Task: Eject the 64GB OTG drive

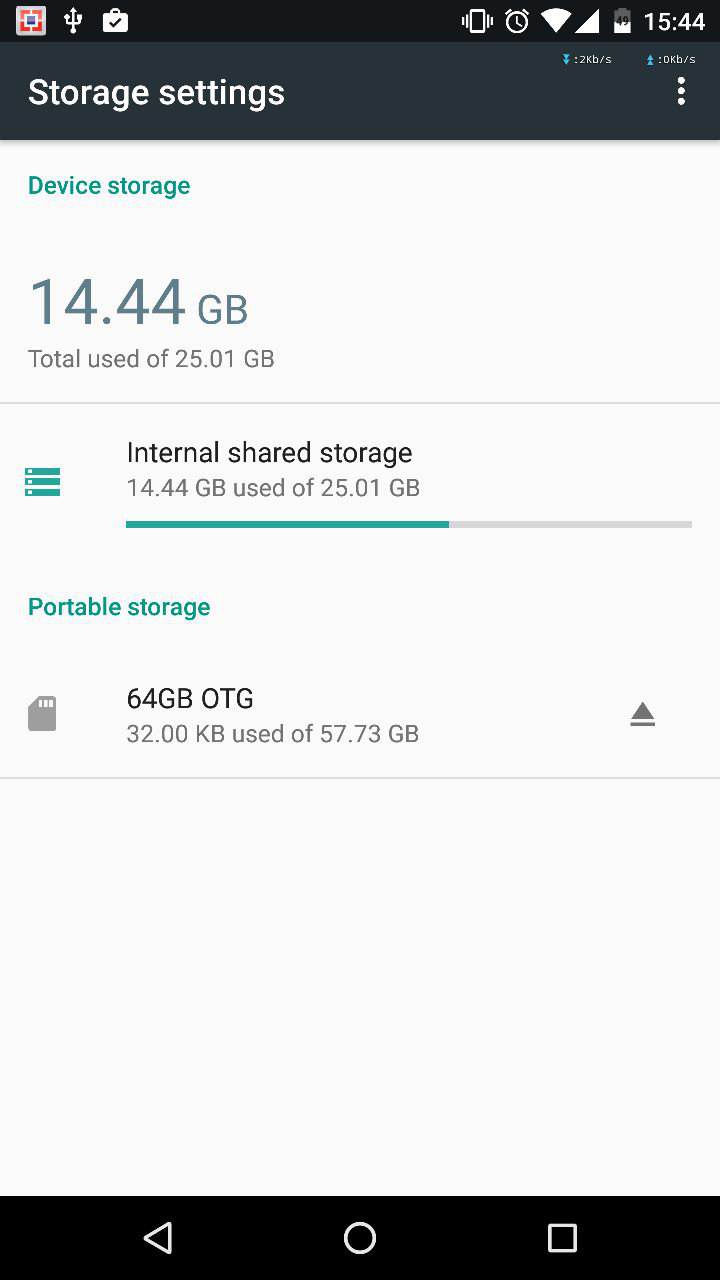Action: (642, 714)
